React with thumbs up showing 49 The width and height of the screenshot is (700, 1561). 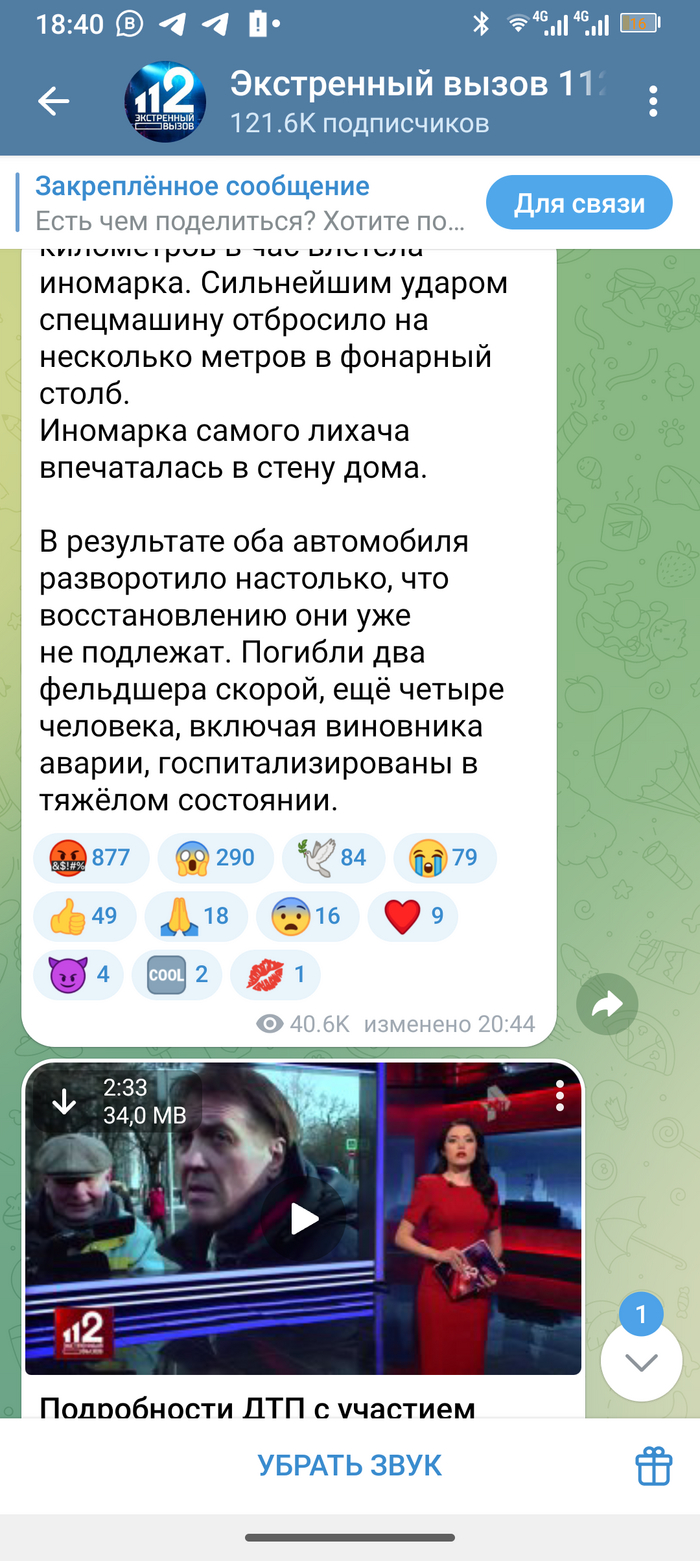pos(84,915)
